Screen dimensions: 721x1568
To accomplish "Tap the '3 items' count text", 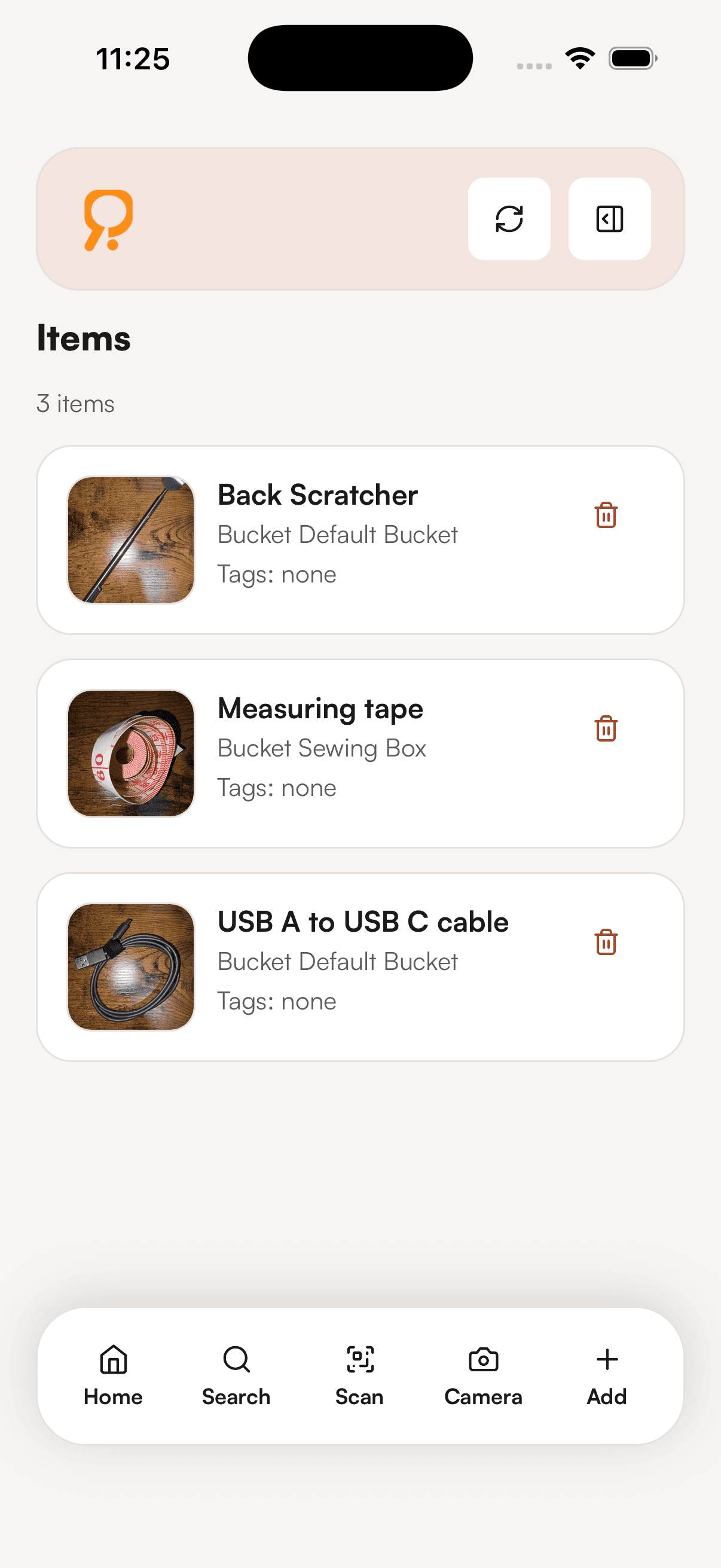I will [75, 403].
